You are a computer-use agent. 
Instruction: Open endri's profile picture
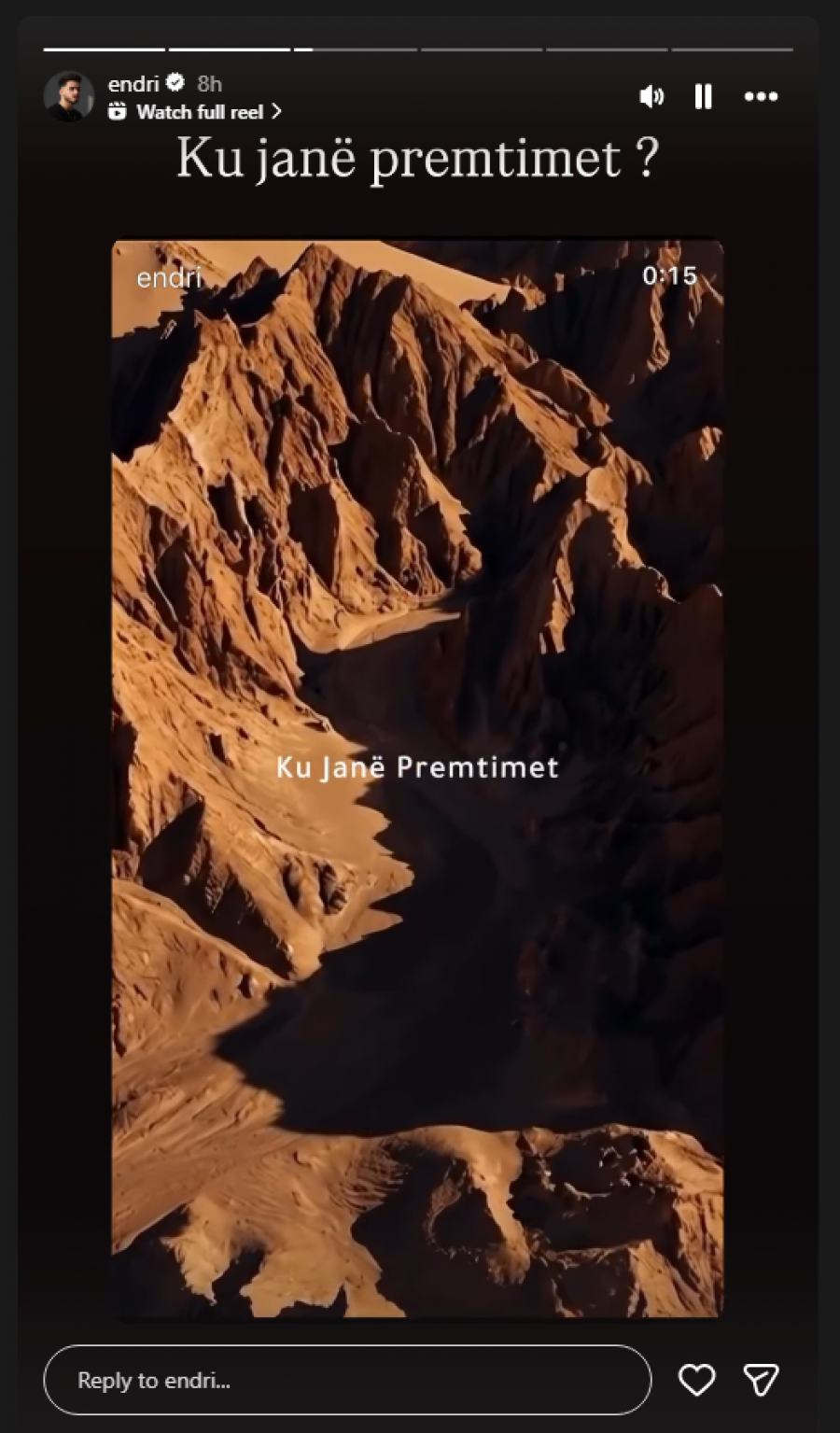[68, 96]
